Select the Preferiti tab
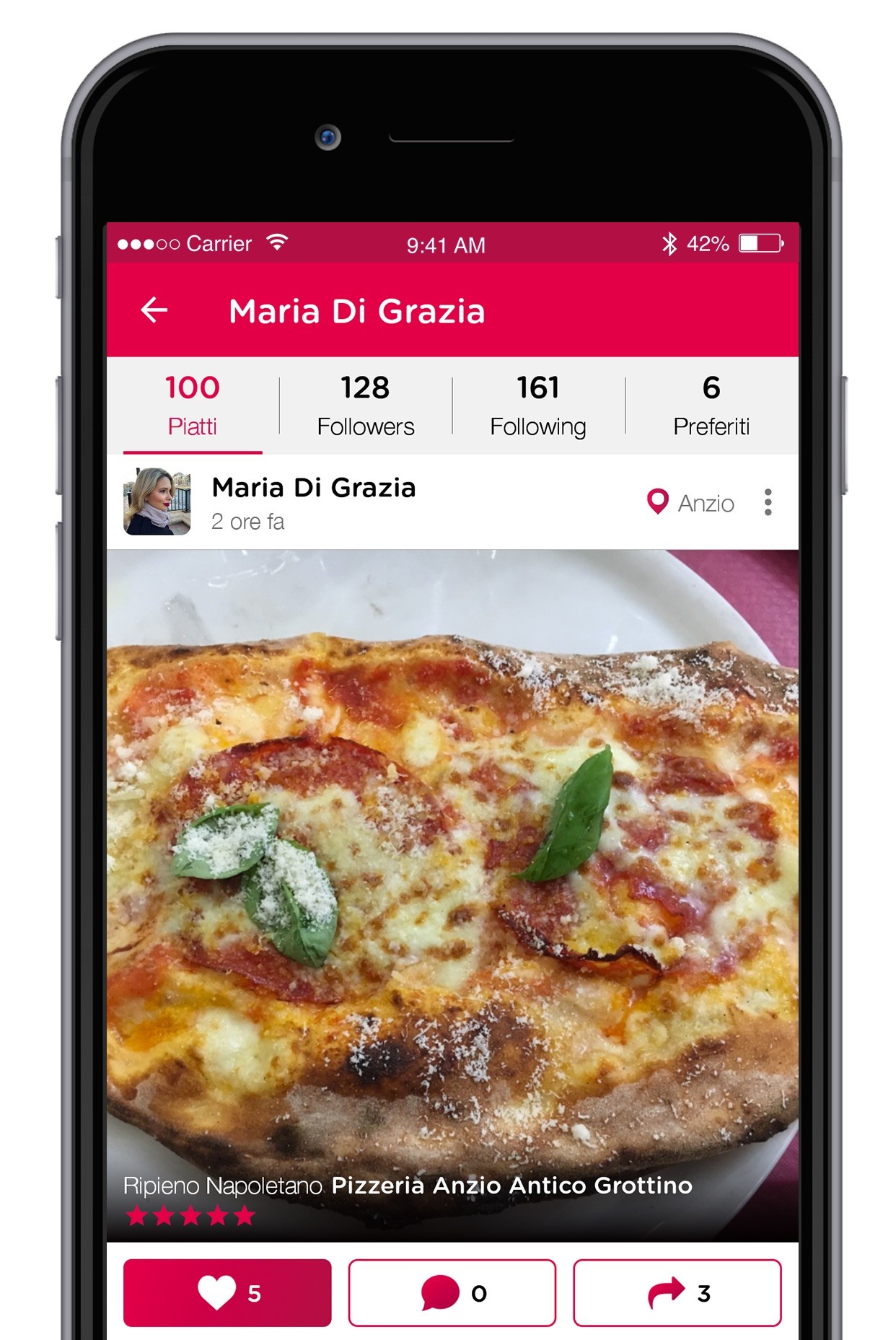 click(x=711, y=405)
